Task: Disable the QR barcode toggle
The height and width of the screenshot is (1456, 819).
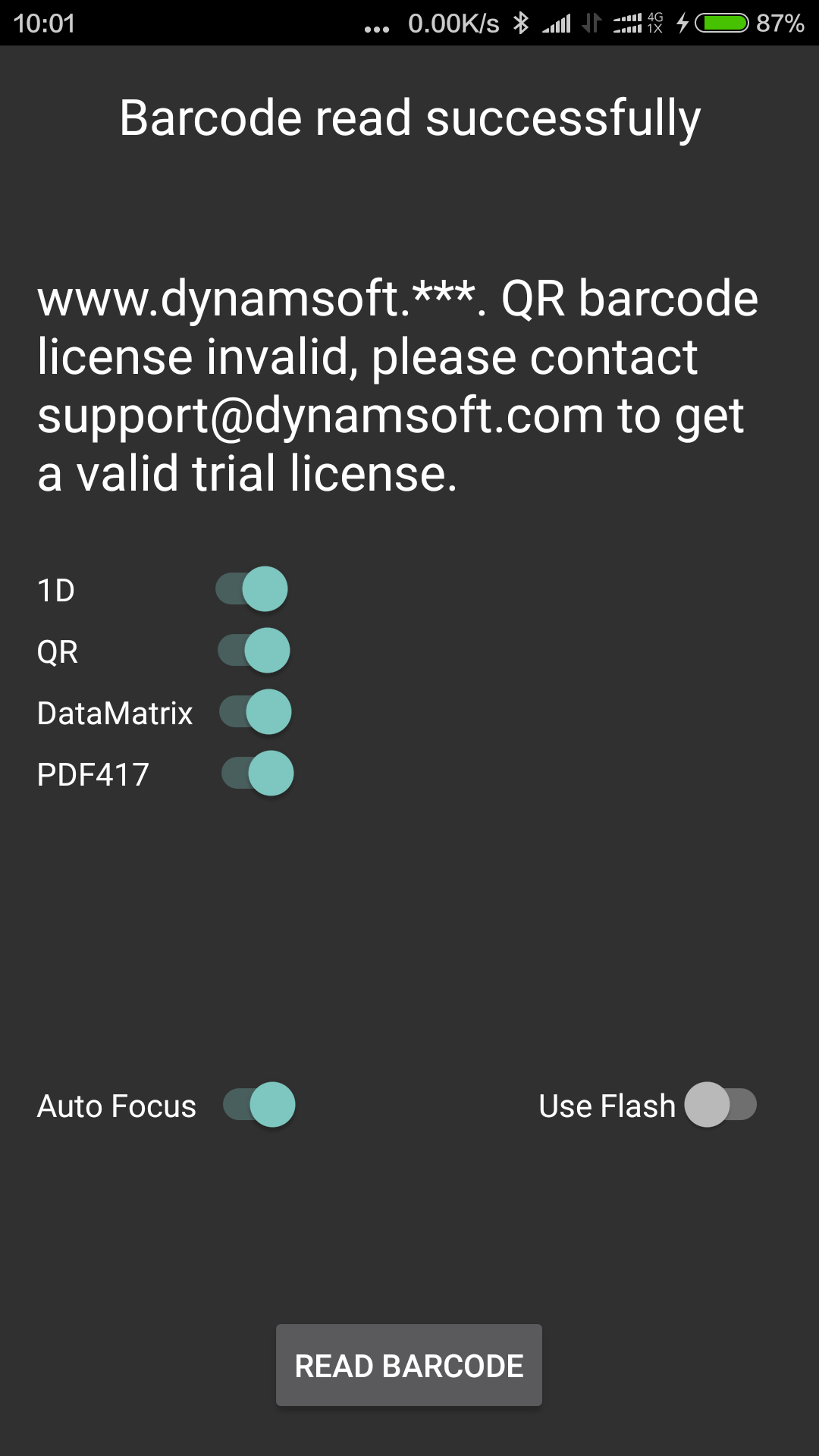Action: coord(254,651)
